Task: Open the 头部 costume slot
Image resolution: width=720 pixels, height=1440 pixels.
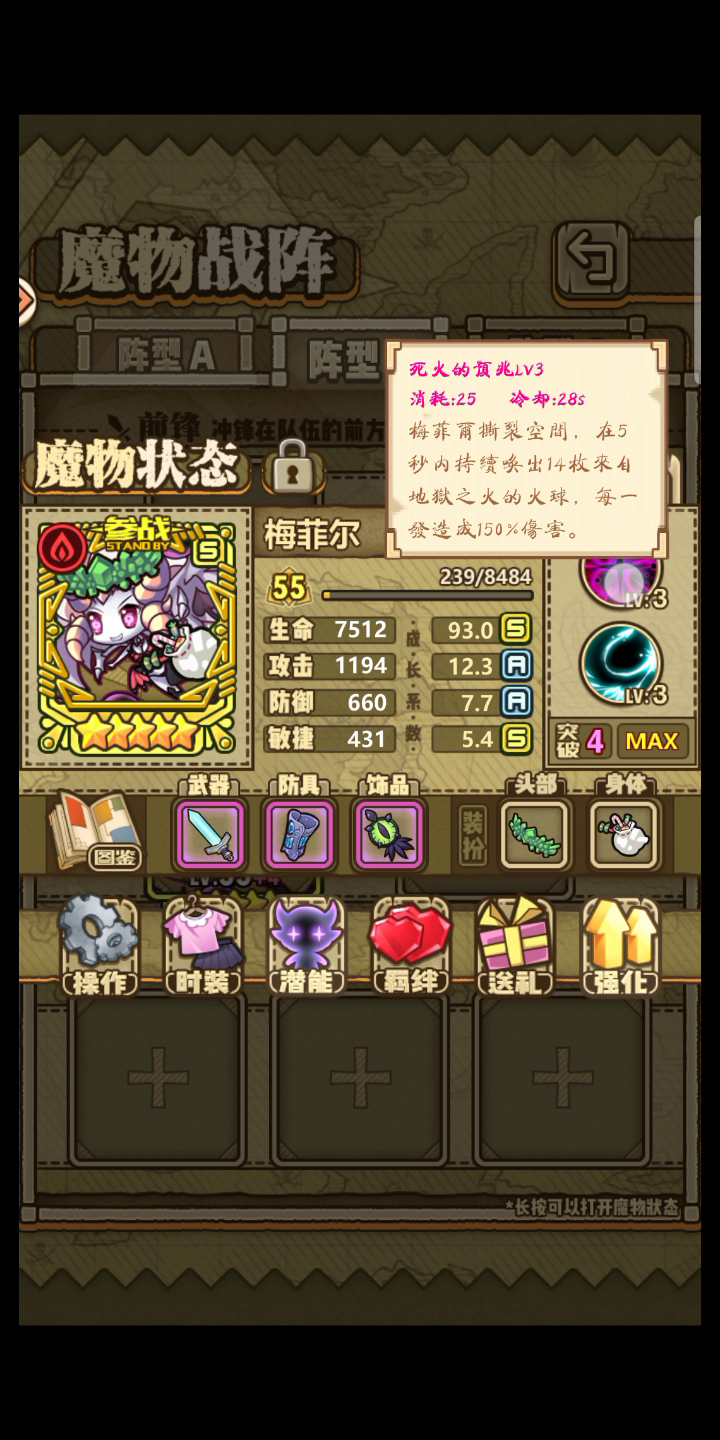Action: [x=536, y=834]
